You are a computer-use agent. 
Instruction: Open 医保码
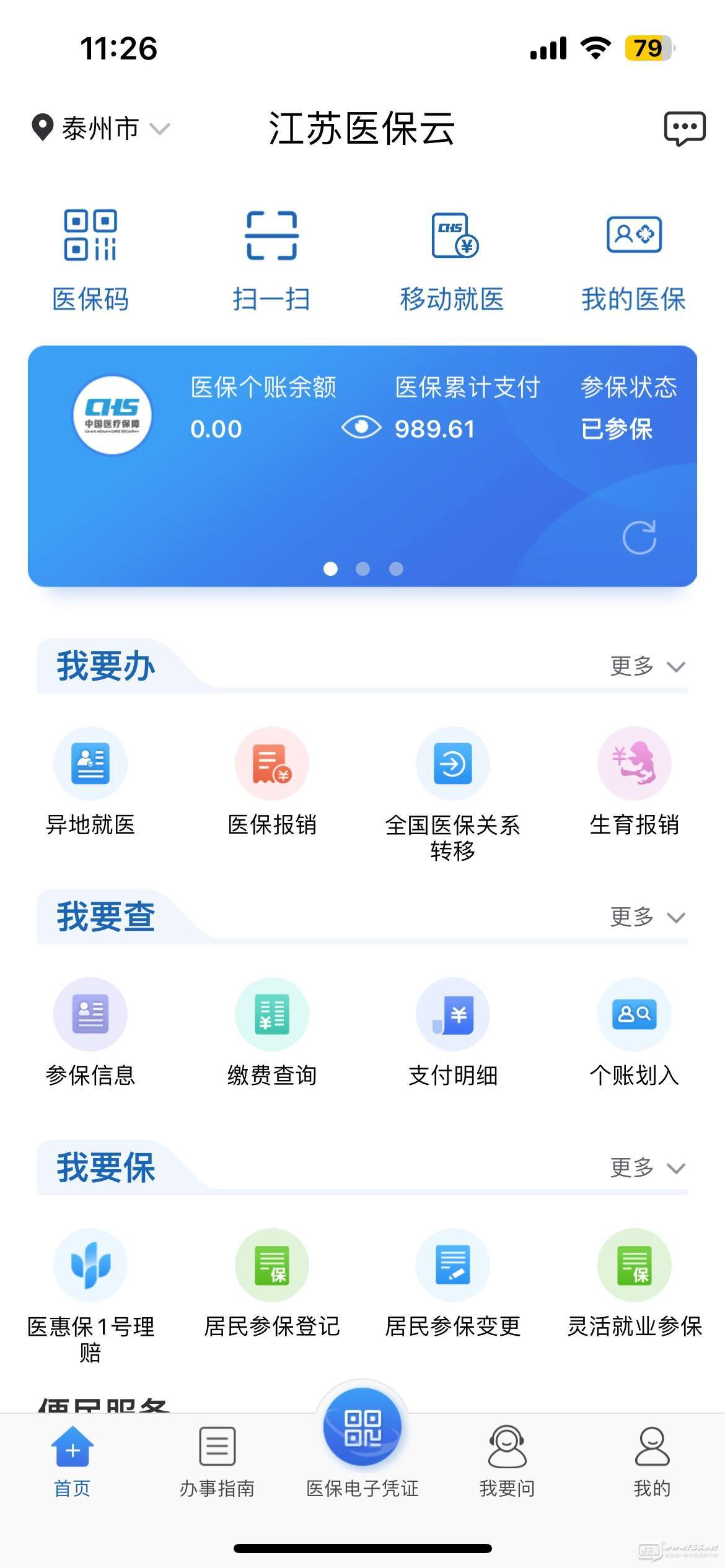tap(90, 260)
